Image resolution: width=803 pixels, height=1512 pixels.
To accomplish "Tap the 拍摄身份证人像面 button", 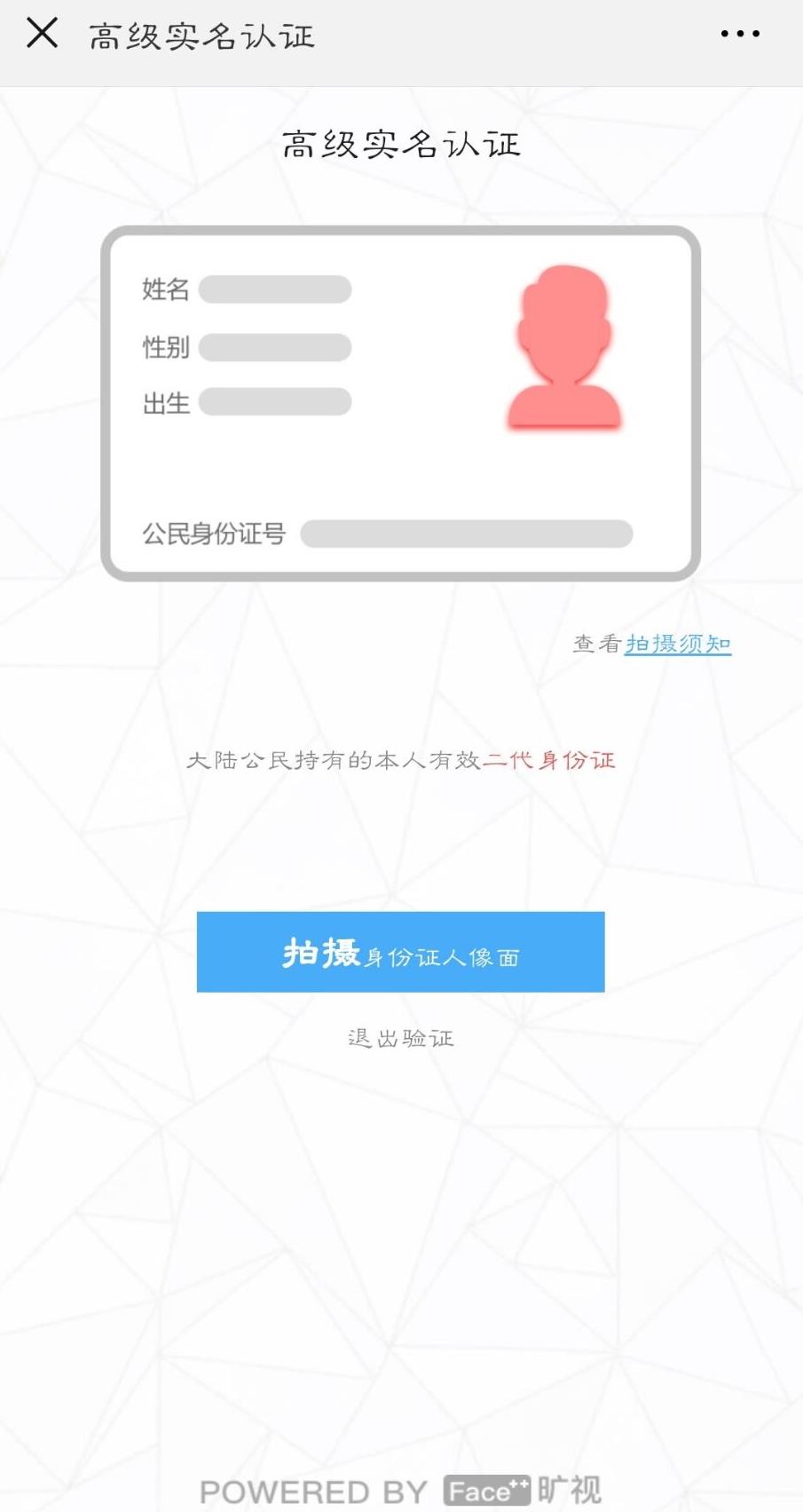I will point(400,952).
